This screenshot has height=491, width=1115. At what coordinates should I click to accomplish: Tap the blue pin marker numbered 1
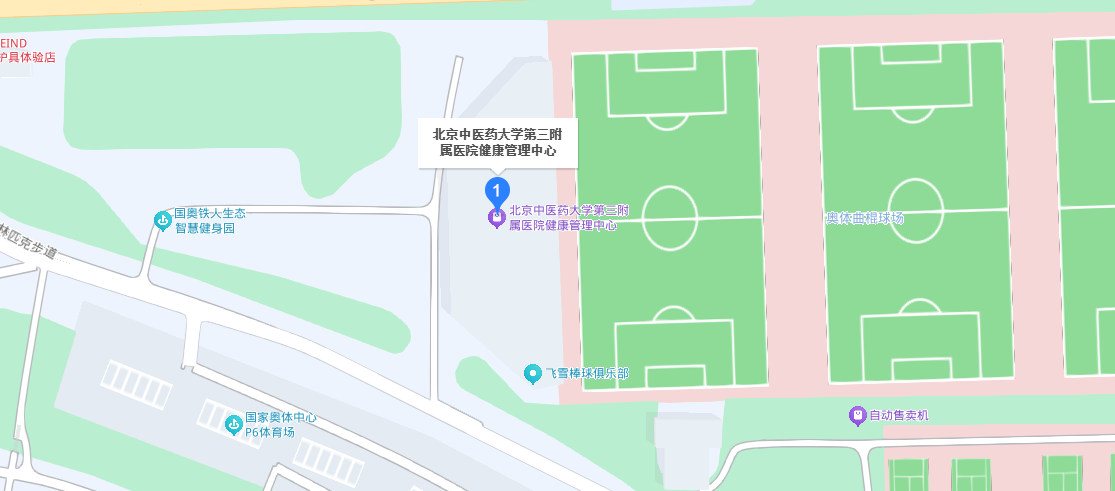pos(497,188)
